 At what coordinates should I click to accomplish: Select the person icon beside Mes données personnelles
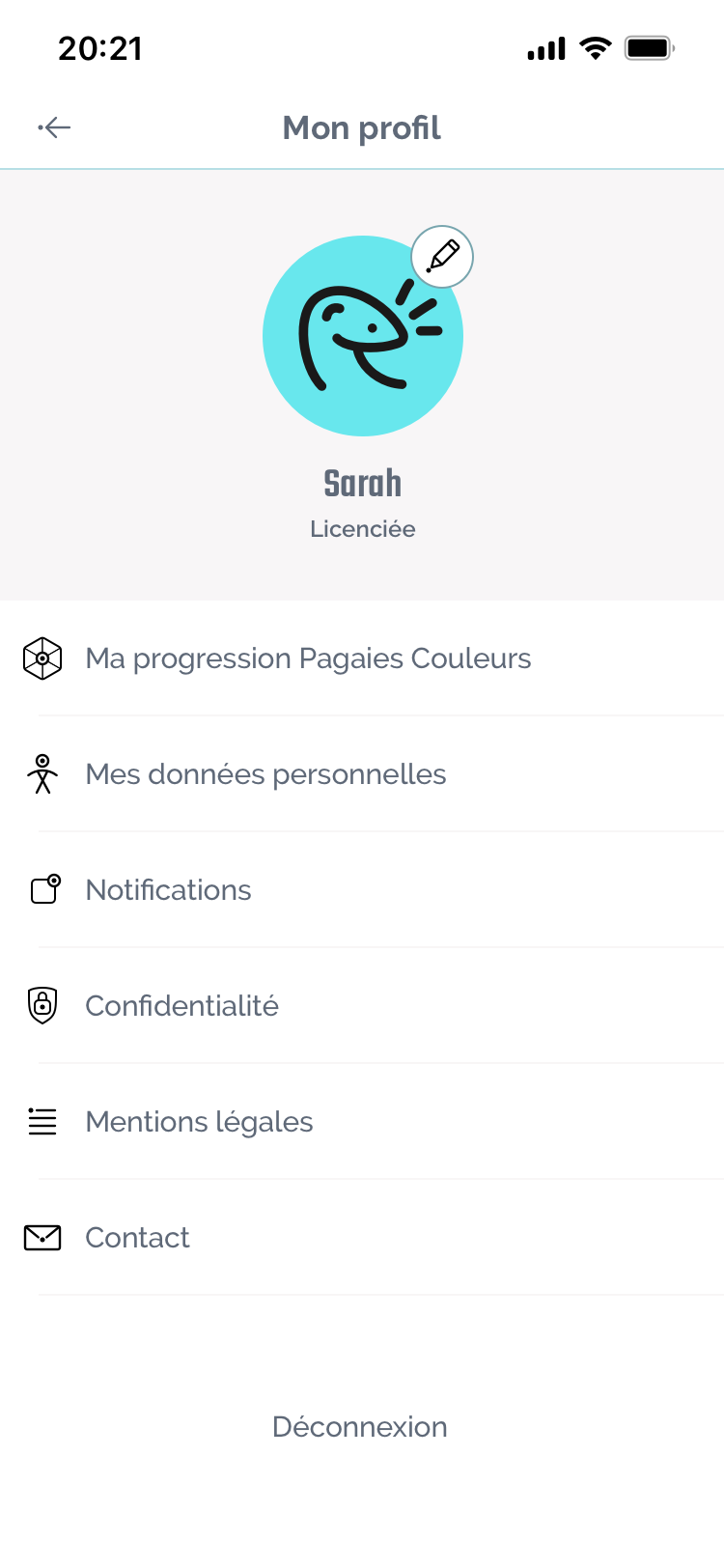tap(42, 773)
